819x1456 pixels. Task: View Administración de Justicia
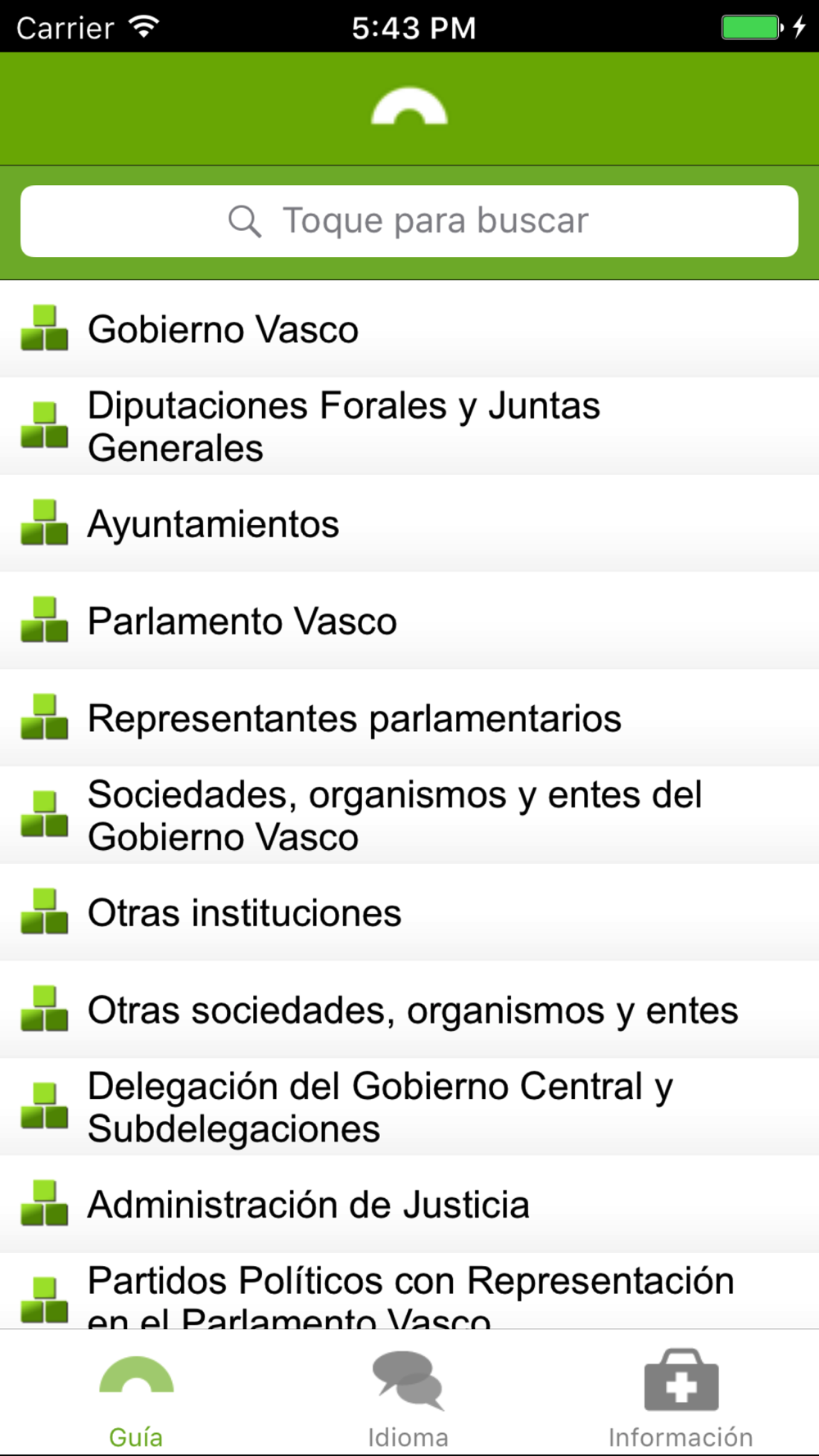tap(409, 1205)
